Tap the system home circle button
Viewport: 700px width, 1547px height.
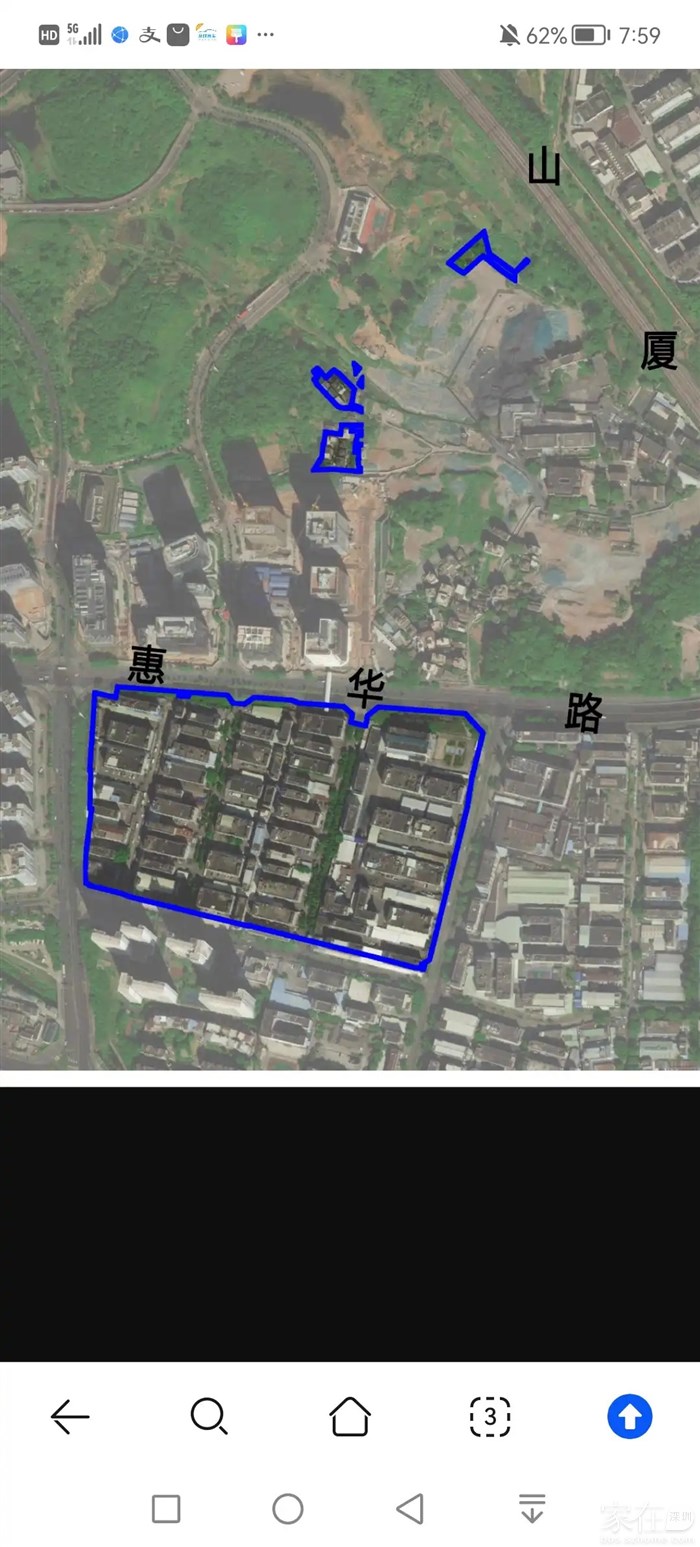[288, 1508]
